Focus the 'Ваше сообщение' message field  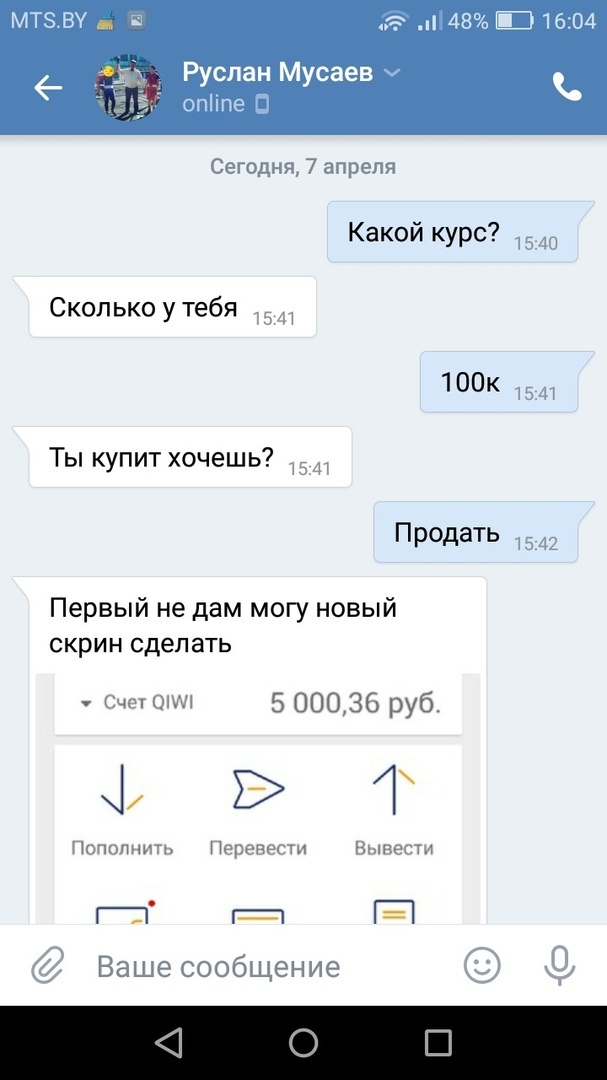(260, 967)
